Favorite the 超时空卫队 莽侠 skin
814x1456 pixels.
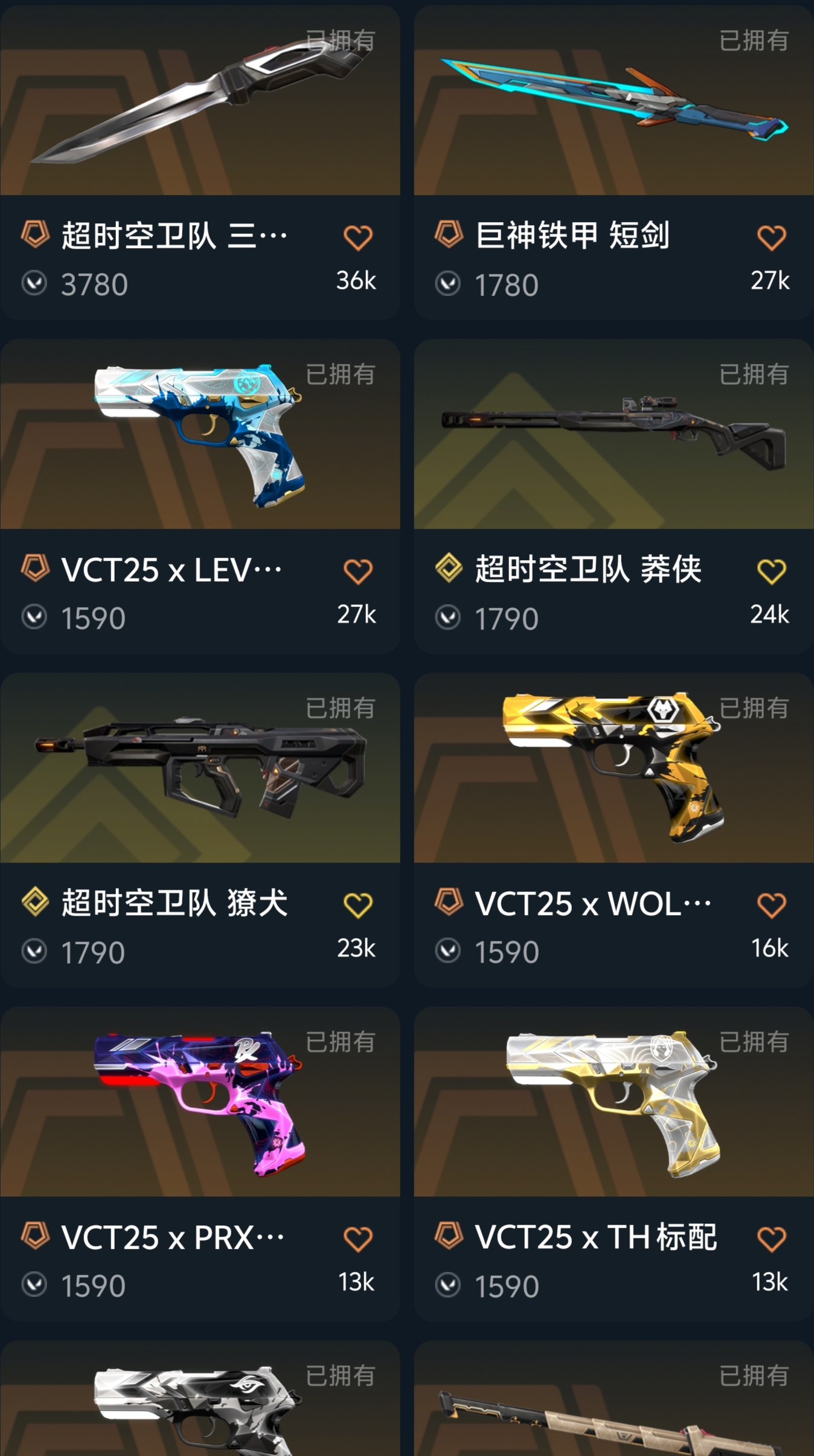tap(771, 572)
